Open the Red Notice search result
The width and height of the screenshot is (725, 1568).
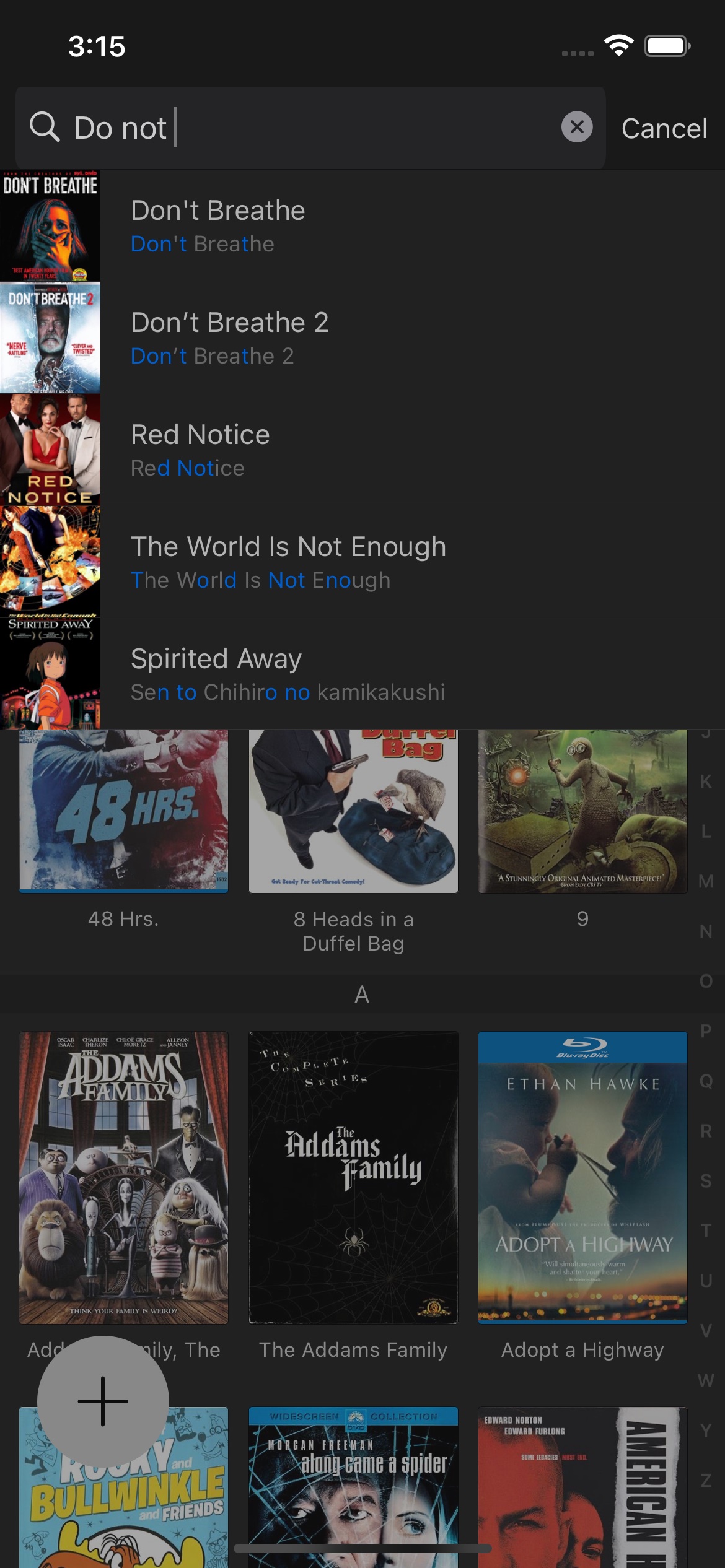pyautogui.click(x=362, y=450)
